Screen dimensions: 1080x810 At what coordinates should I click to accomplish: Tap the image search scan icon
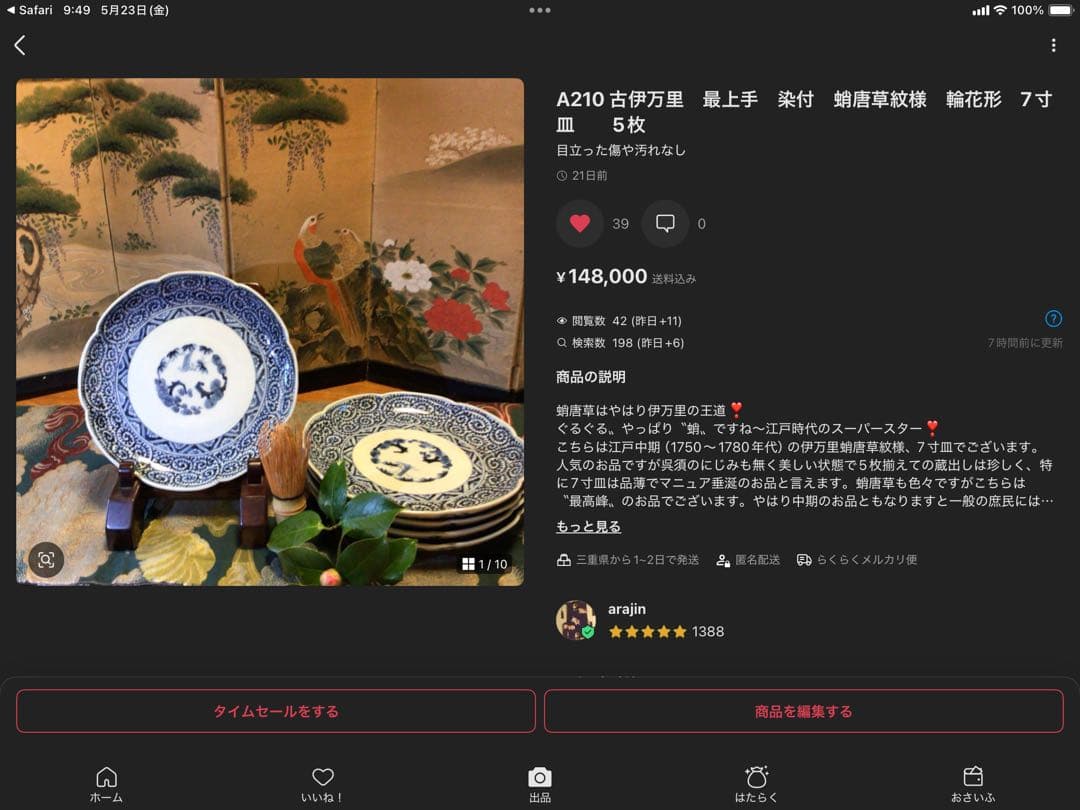(46, 560)
